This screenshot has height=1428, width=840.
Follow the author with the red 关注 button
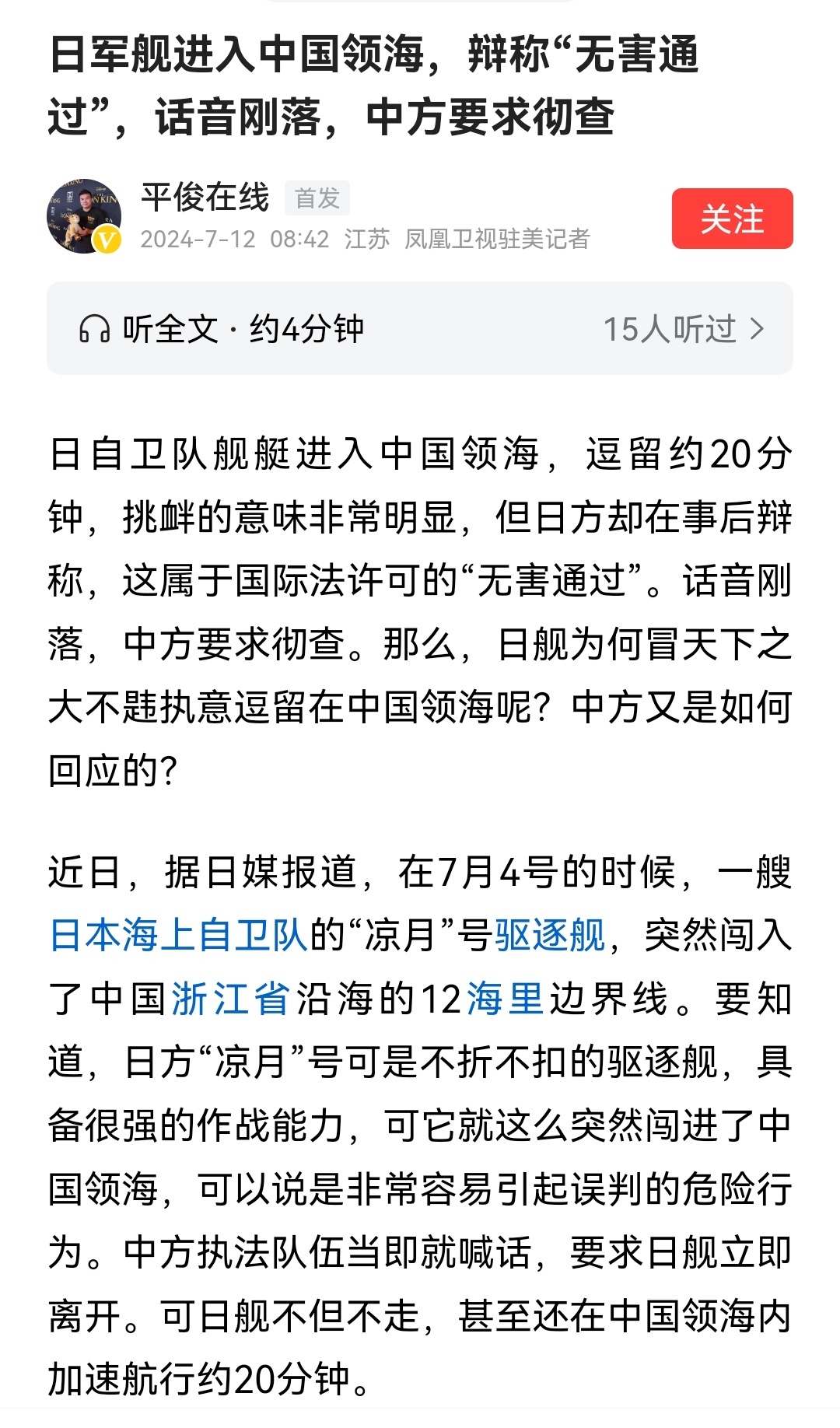(x=732, y=219)
